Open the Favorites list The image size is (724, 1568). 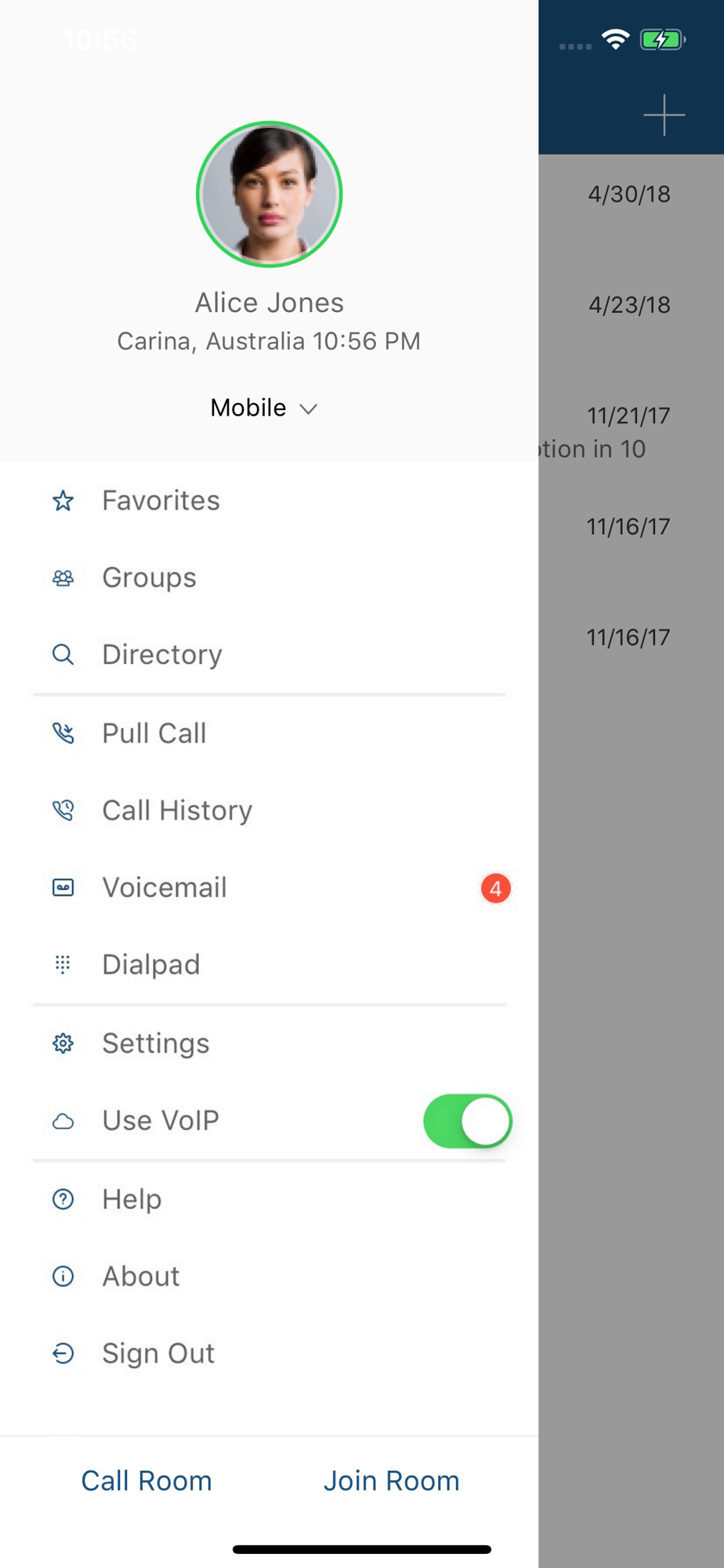point(161,500)
